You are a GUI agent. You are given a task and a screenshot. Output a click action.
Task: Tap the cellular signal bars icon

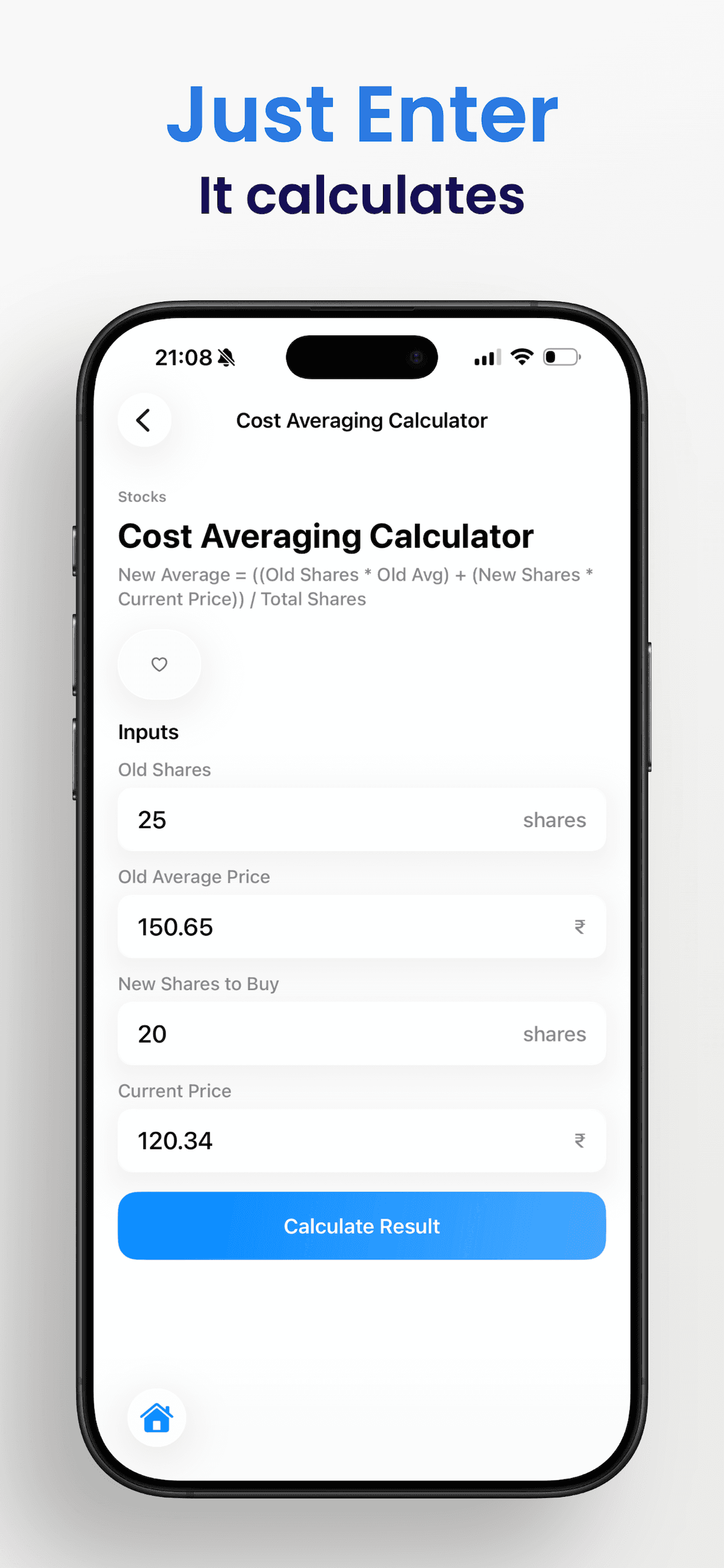point(486,358)
